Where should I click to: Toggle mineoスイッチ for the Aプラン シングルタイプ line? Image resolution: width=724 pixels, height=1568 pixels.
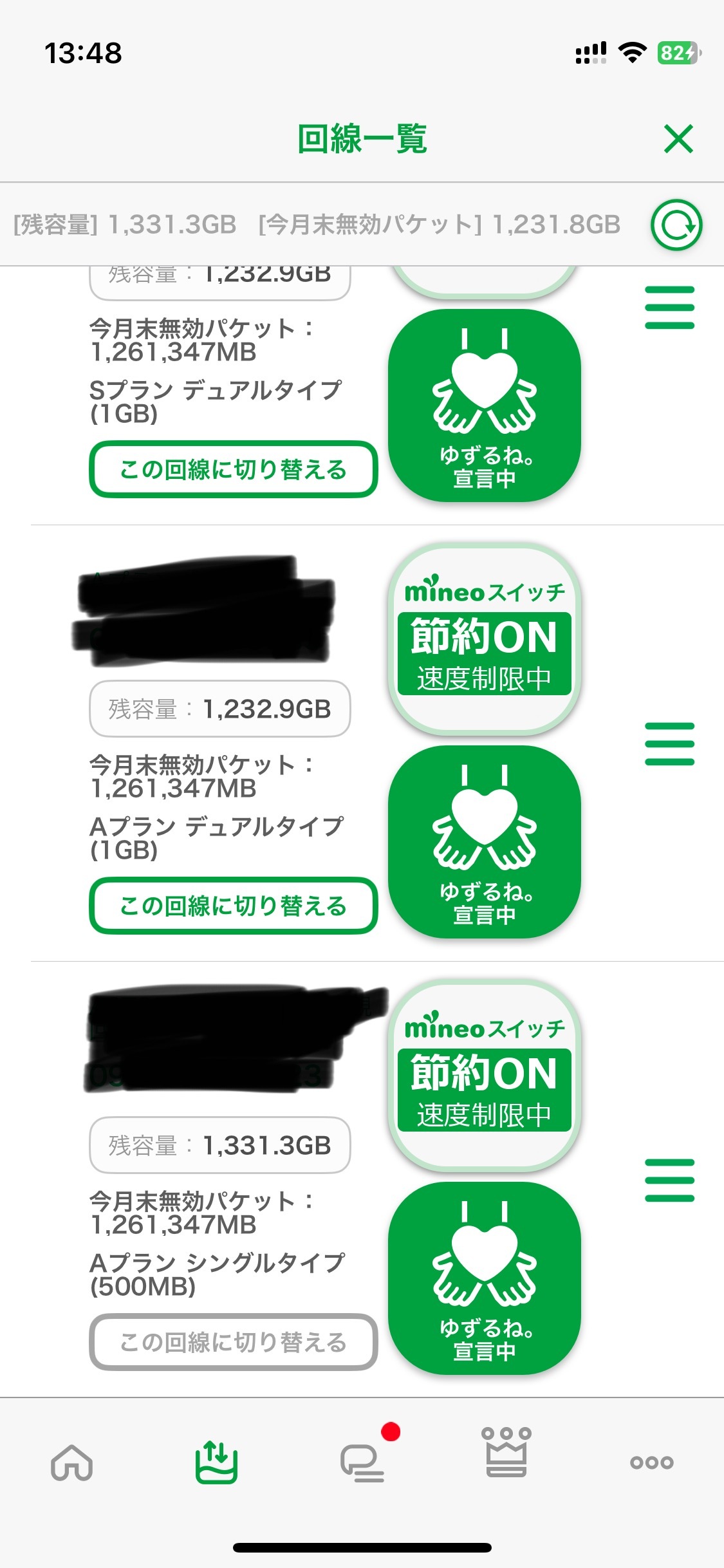tap(485, 1076)
